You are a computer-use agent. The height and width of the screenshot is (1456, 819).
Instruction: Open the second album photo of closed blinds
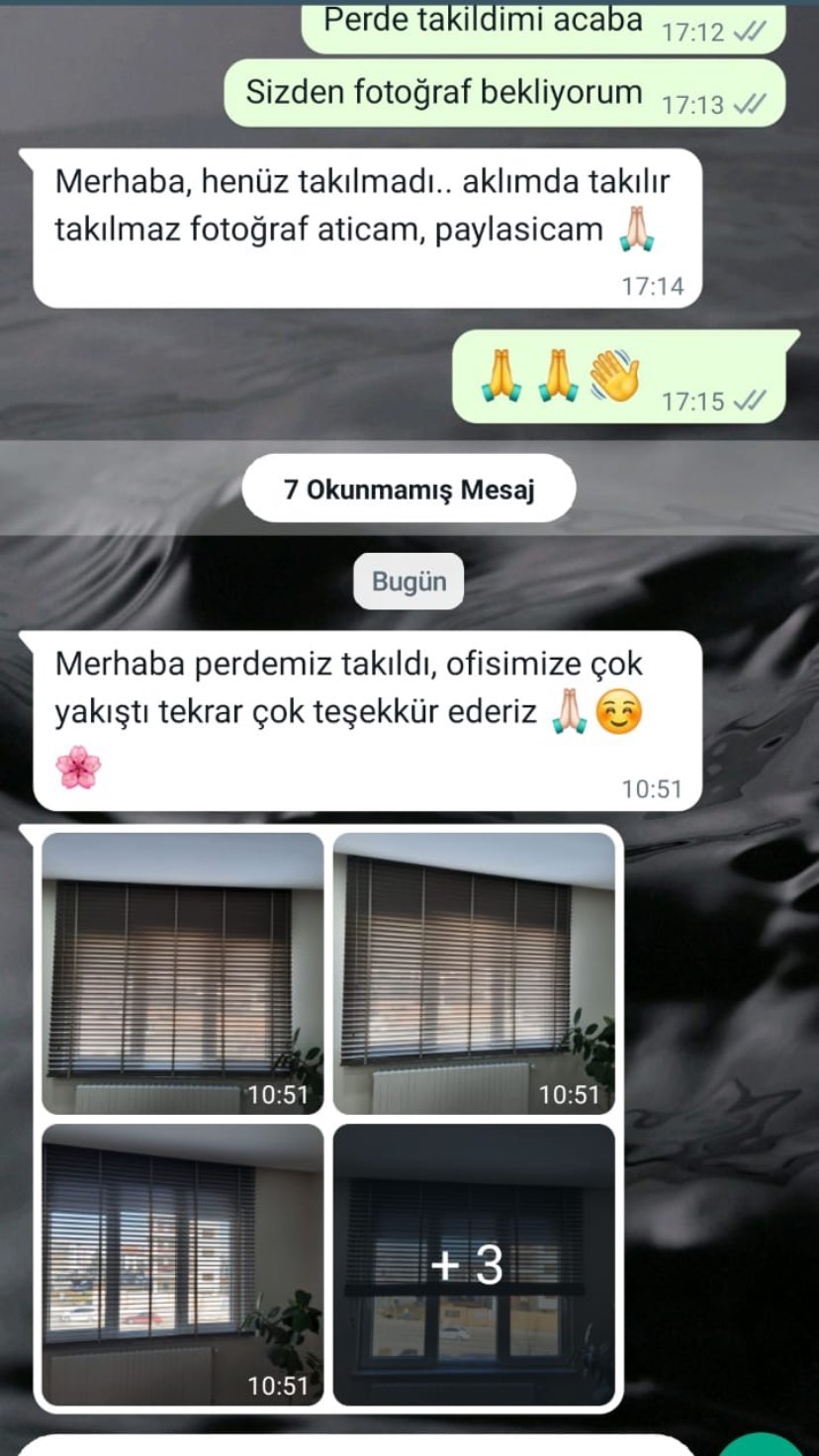coord(474,973)
